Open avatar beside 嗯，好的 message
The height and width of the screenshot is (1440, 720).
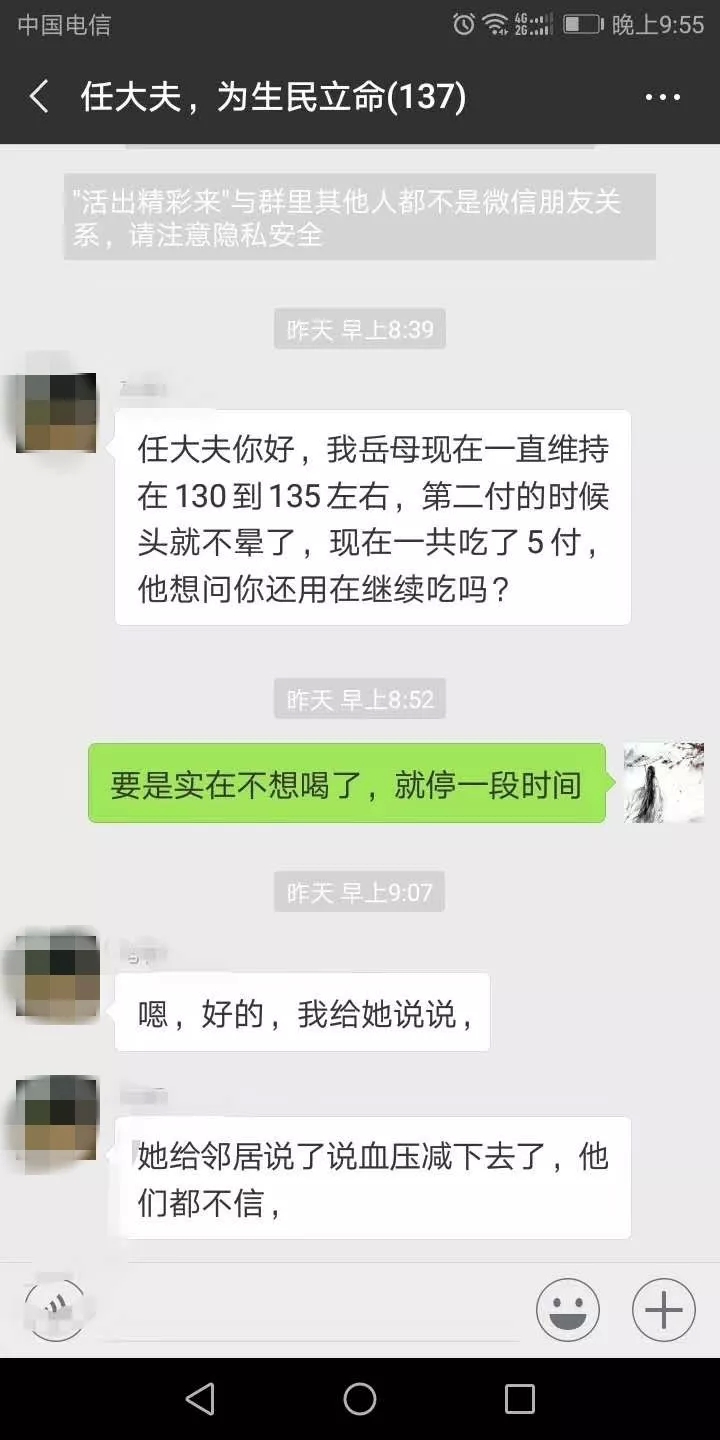click(x=56, y=975)
